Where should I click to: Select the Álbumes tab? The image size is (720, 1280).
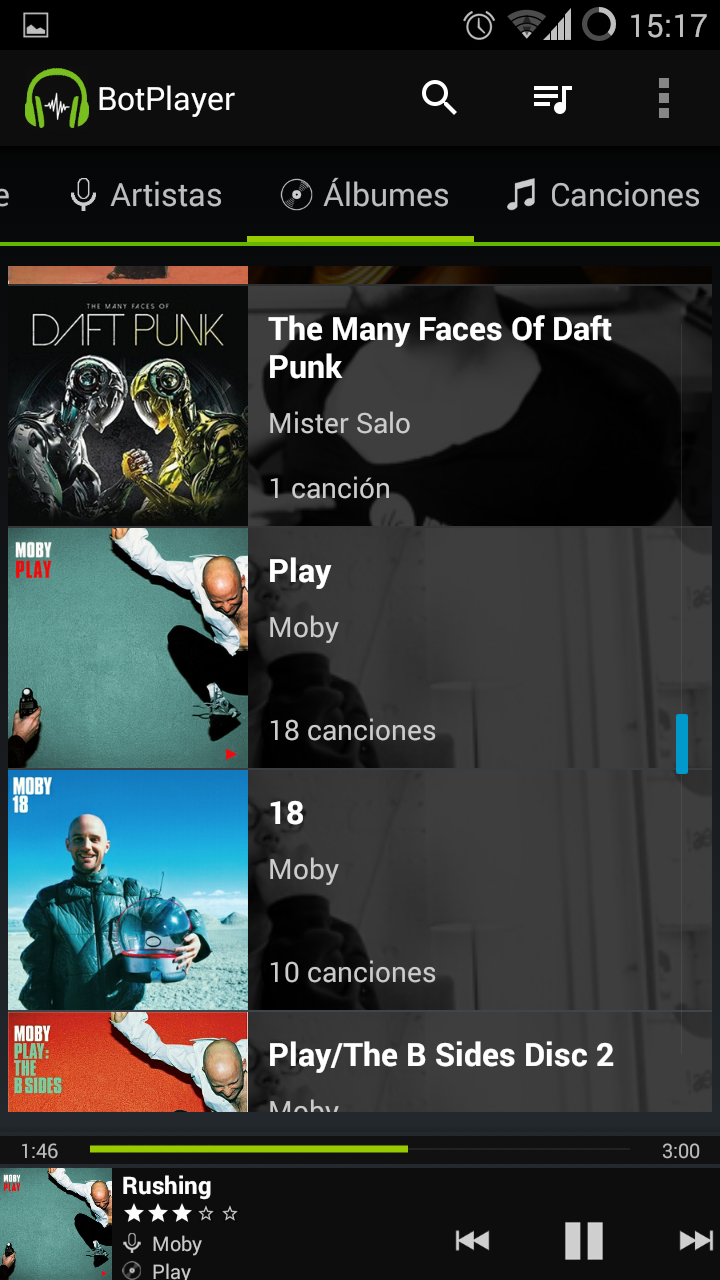[362, 195]
